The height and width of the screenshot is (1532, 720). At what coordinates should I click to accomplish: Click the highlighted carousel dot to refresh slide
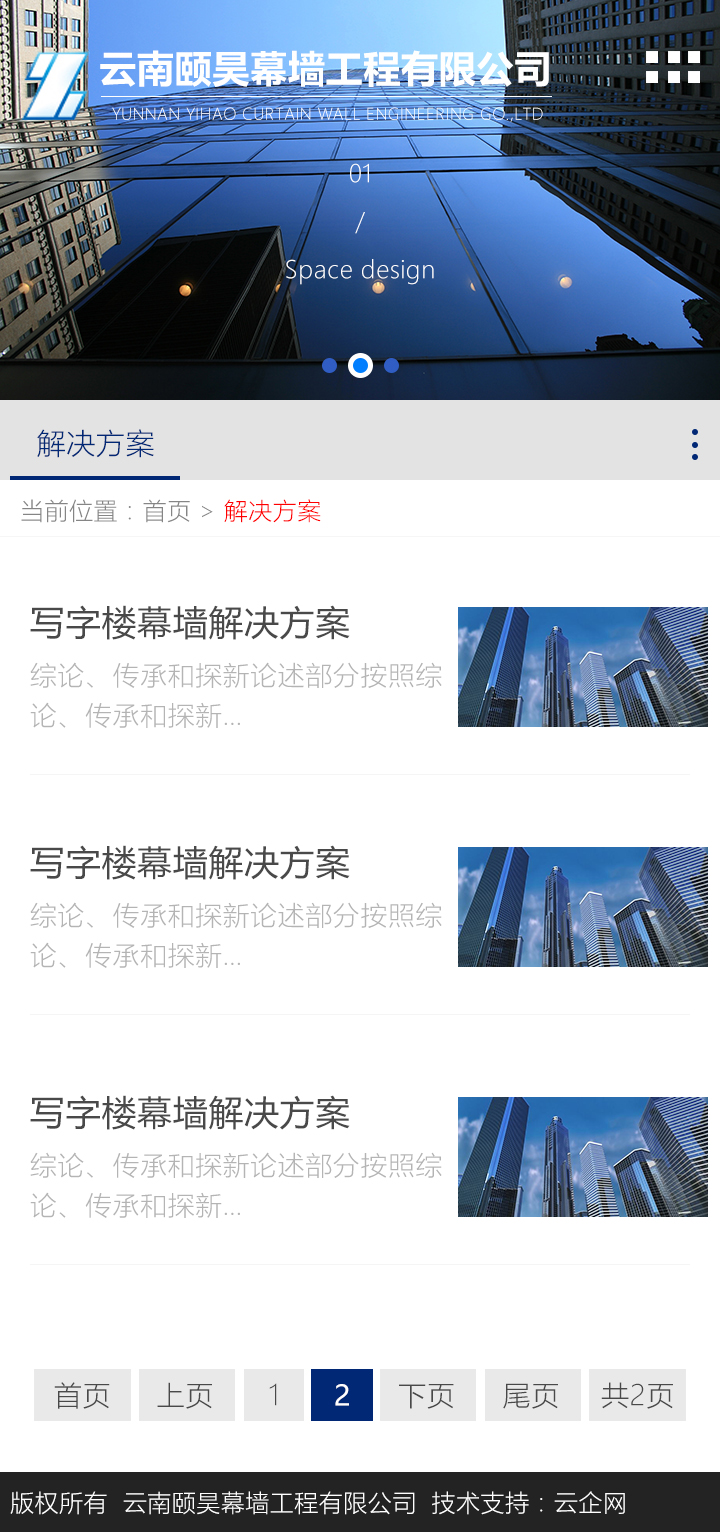360,365
